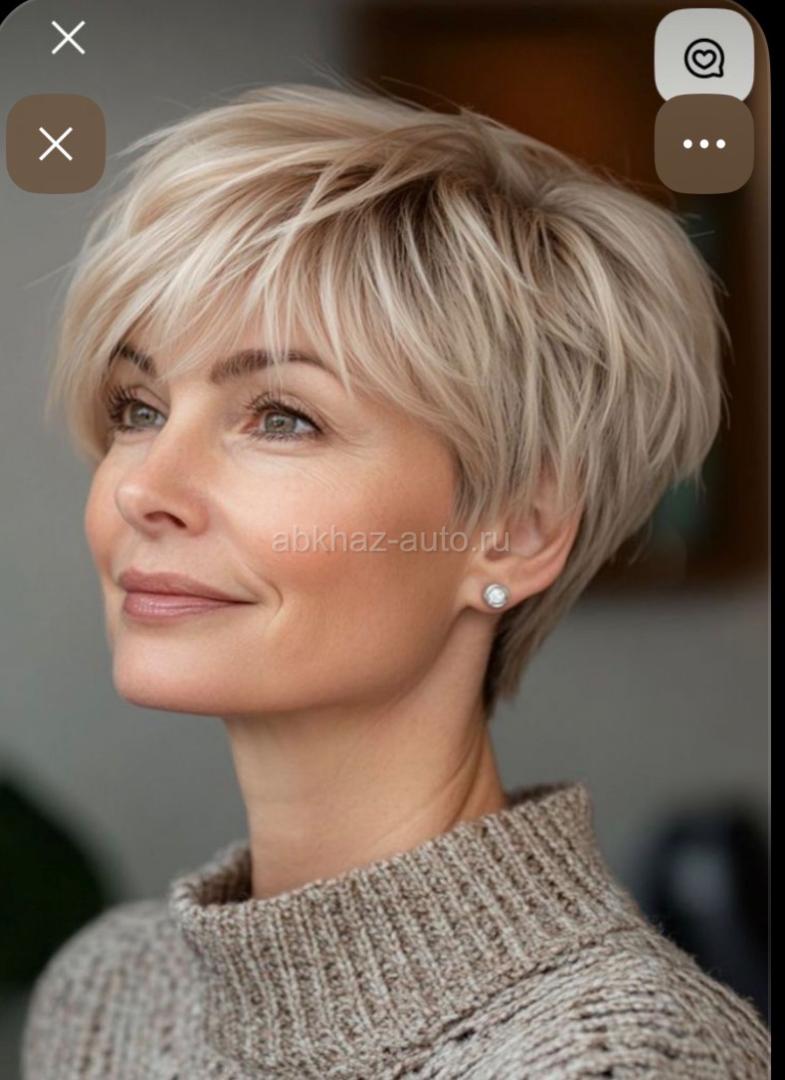785x1080 pixels.
Task: Open the three-dot more options menu
Action: tap(704, 144)
